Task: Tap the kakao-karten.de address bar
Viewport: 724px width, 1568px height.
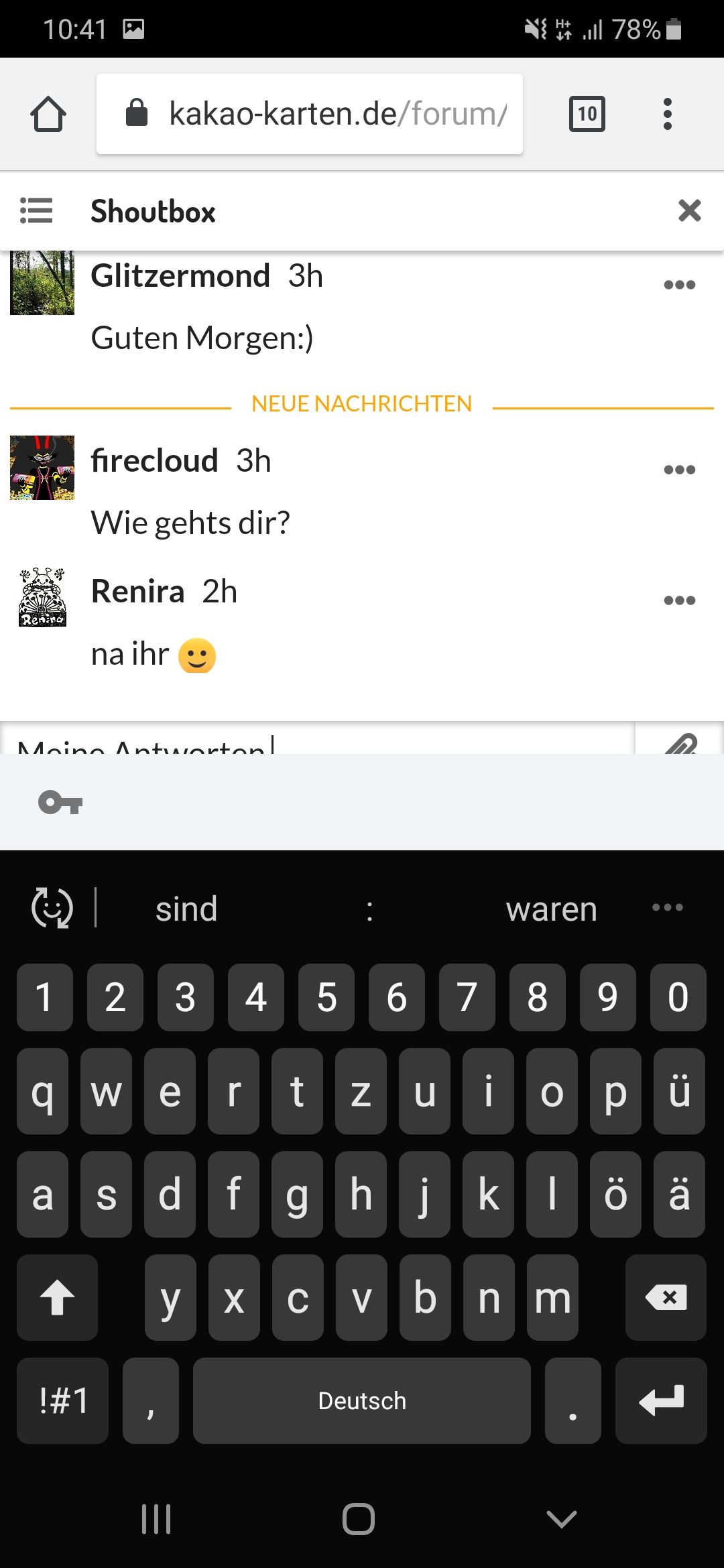Action: coord(310,114)
